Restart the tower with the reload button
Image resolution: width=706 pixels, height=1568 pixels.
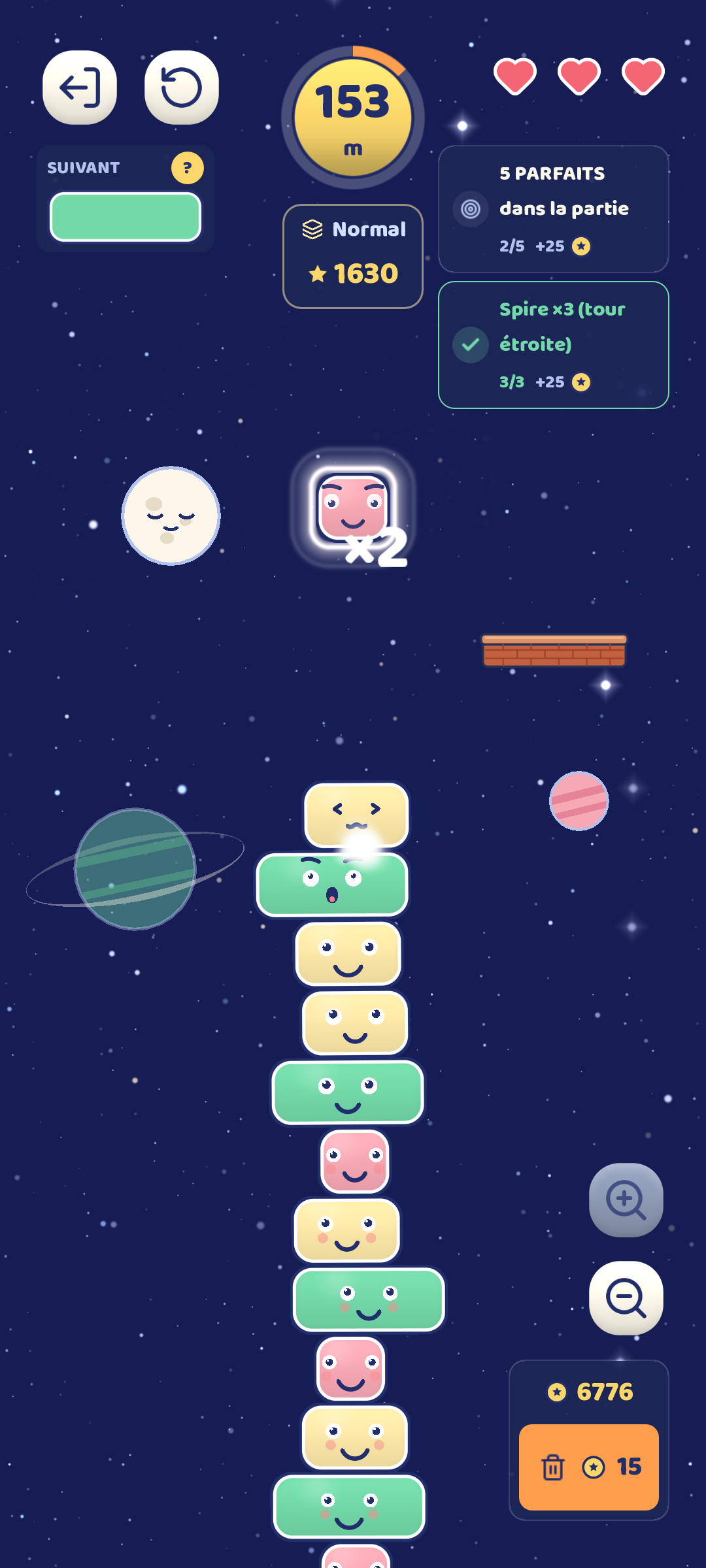182,88
